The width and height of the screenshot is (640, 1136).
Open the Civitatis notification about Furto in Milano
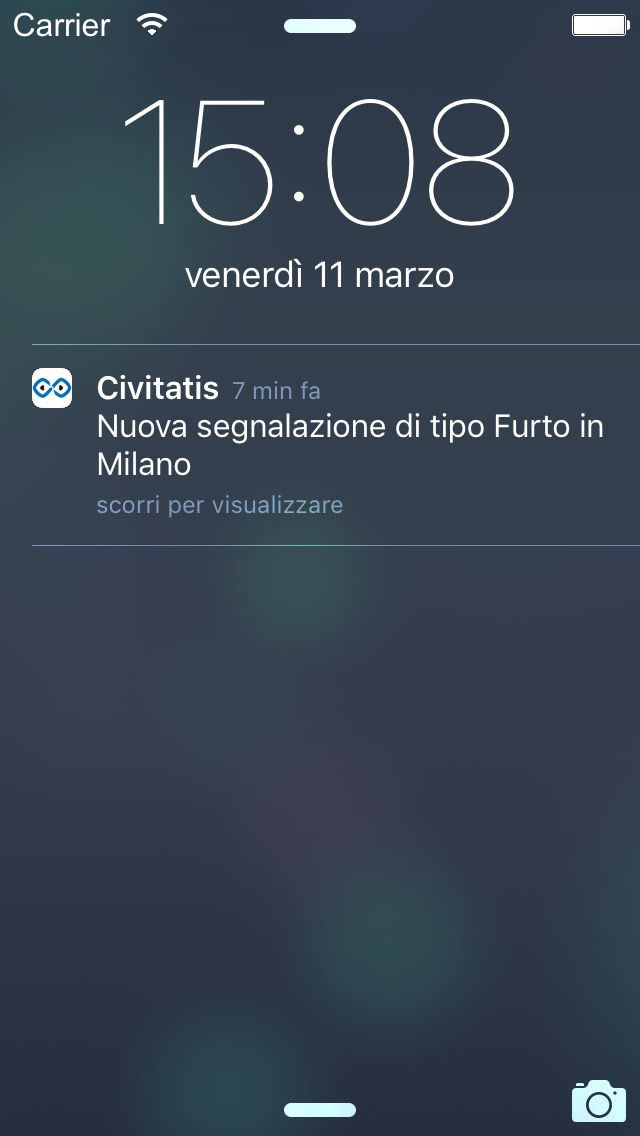point(330,445)
